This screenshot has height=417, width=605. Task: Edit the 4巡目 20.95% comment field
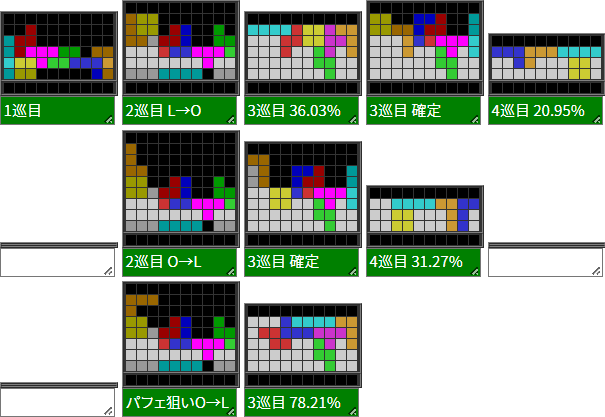(546, 110)
